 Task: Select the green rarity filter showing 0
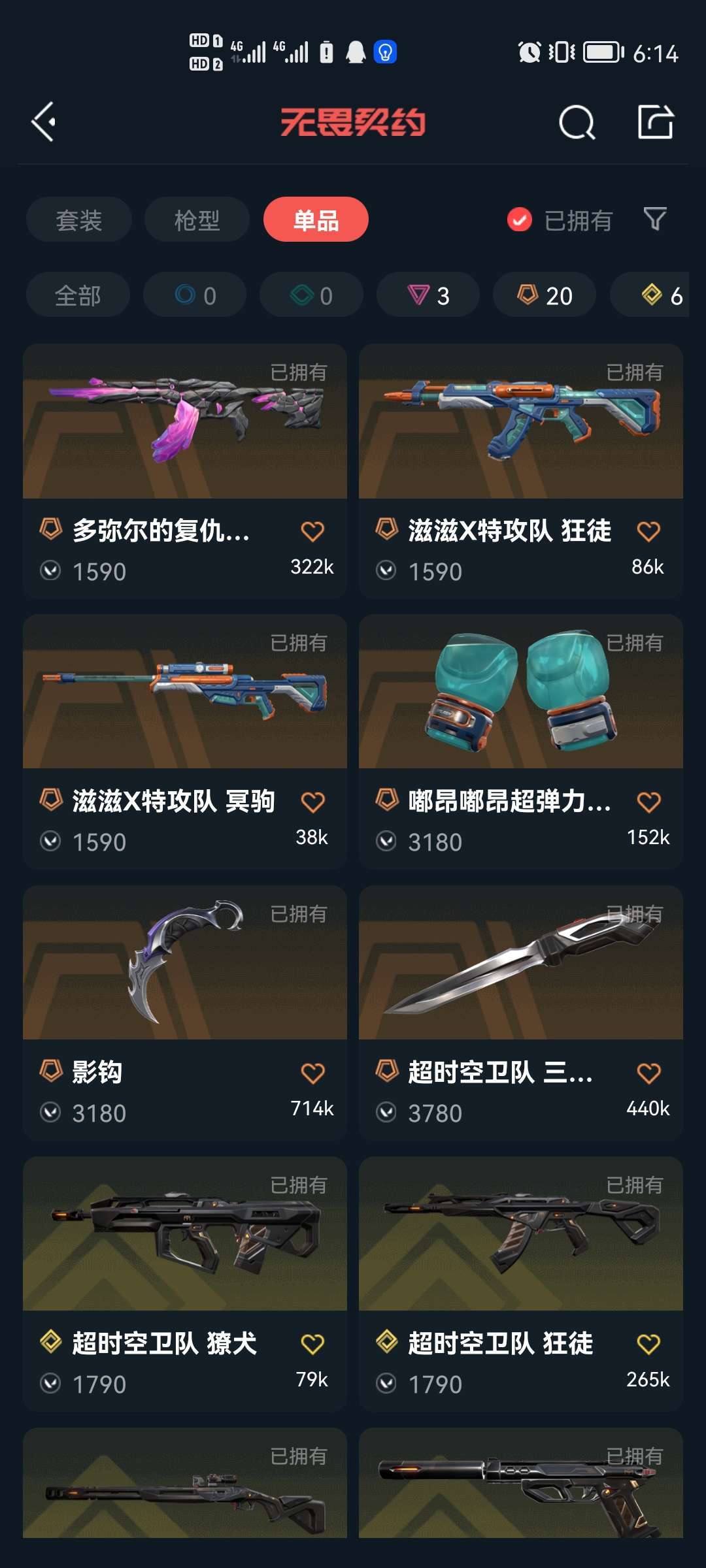tap(311, 295)
